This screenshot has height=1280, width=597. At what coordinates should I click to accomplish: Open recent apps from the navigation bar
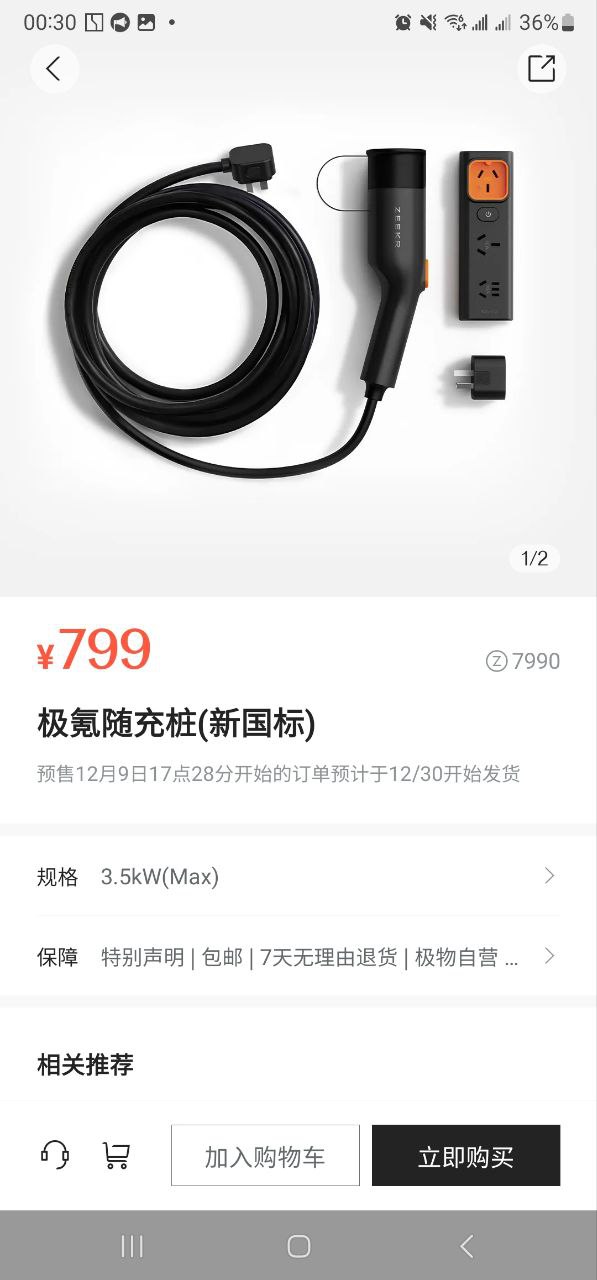pyautogui.click(x=131, y=1246)
